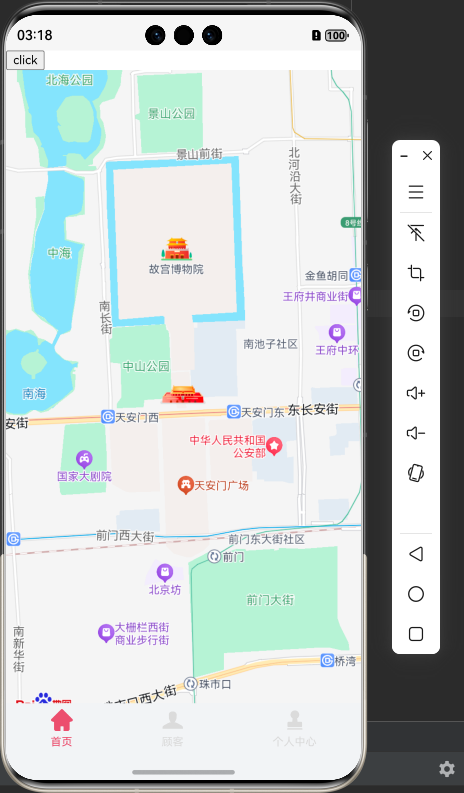
Task: Open recent apps using the square button
Action: coord(416,634)
